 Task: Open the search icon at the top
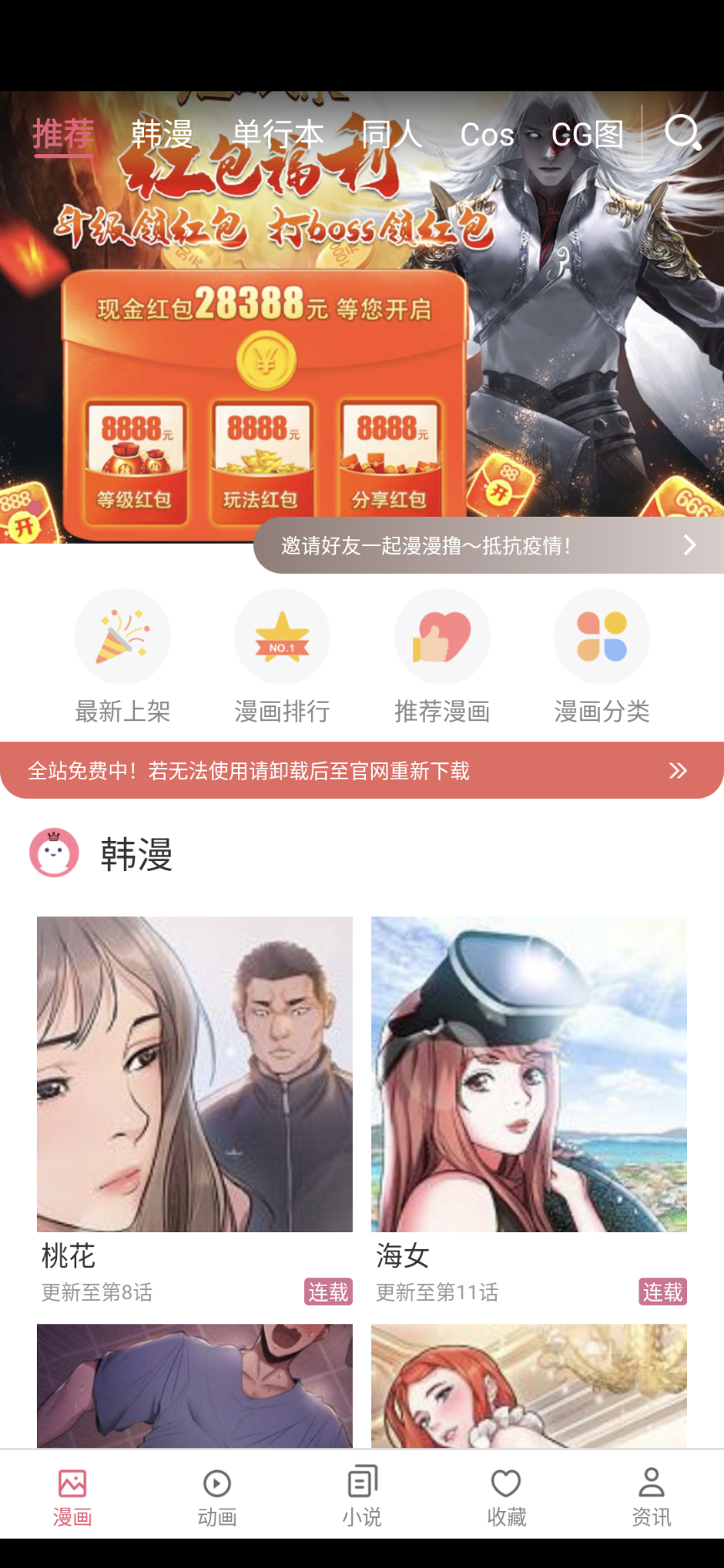[x=683, y=132]
